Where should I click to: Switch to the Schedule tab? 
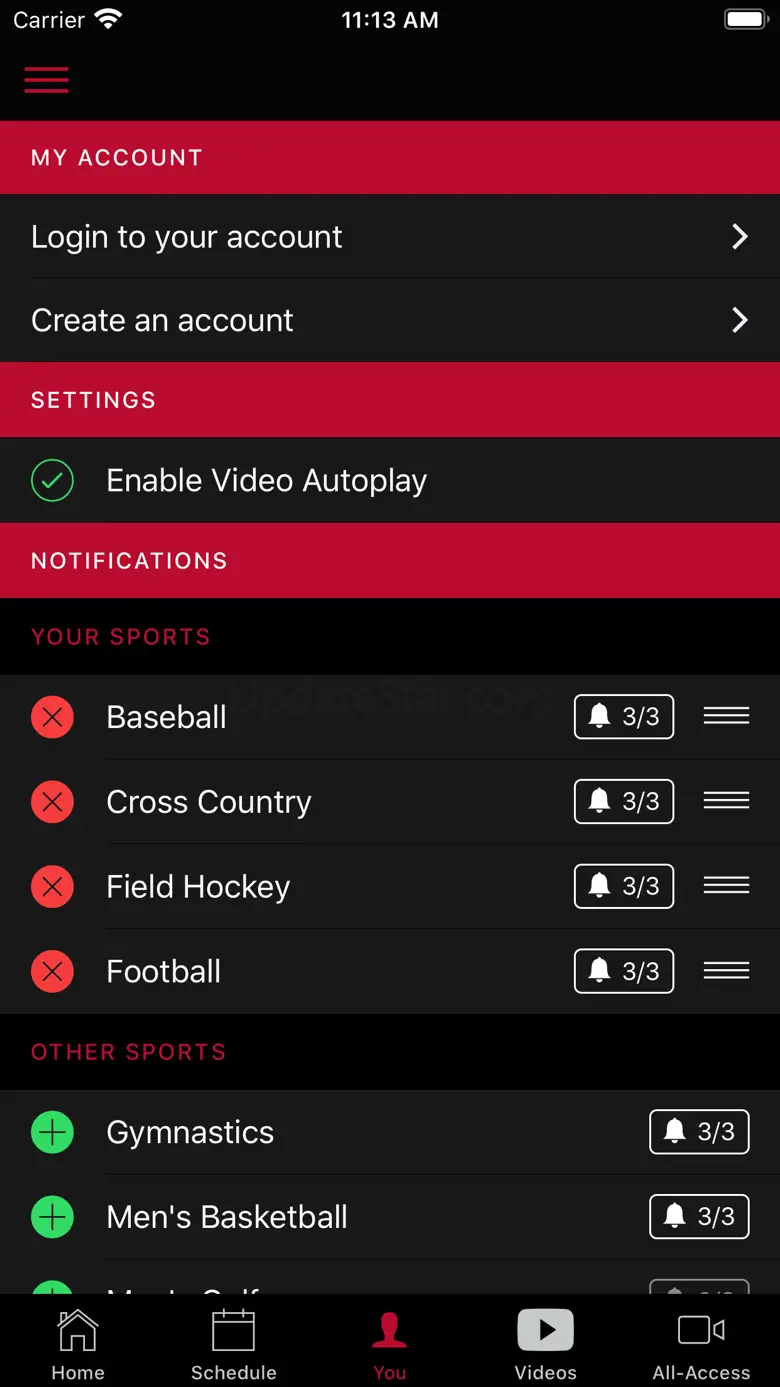coord(234,1345)
